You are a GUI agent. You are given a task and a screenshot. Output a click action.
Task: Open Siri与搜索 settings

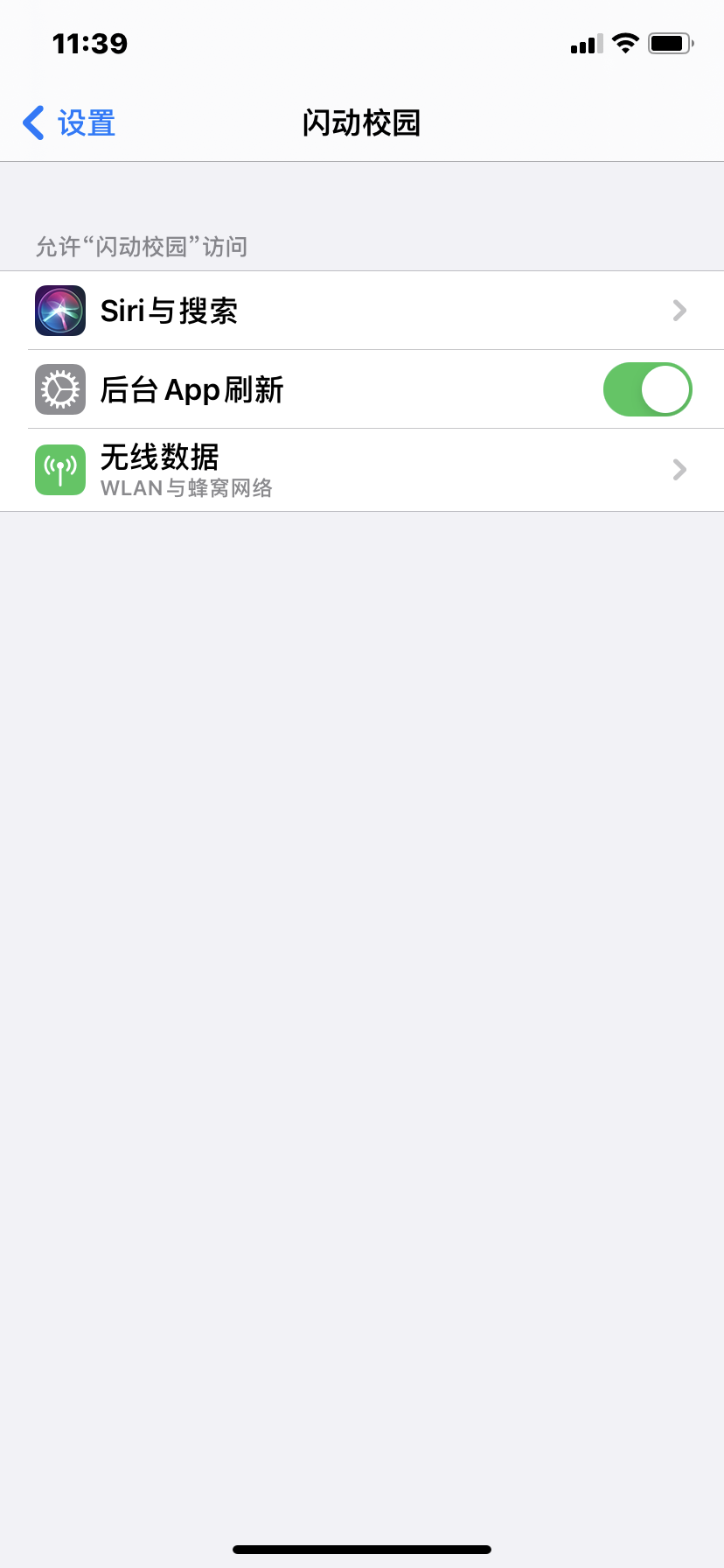pos(362,311)
